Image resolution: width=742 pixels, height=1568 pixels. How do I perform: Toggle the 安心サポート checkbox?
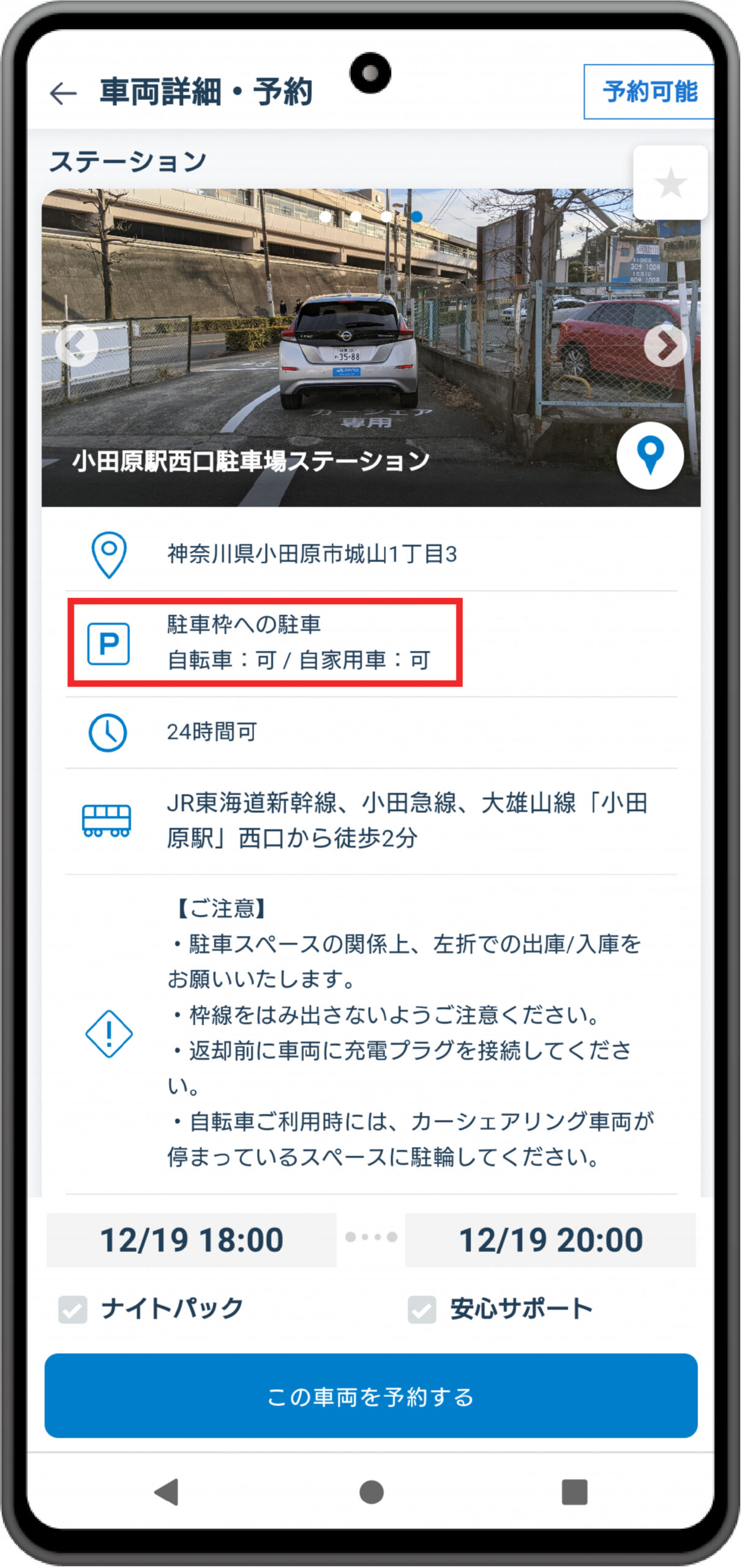422,1310
